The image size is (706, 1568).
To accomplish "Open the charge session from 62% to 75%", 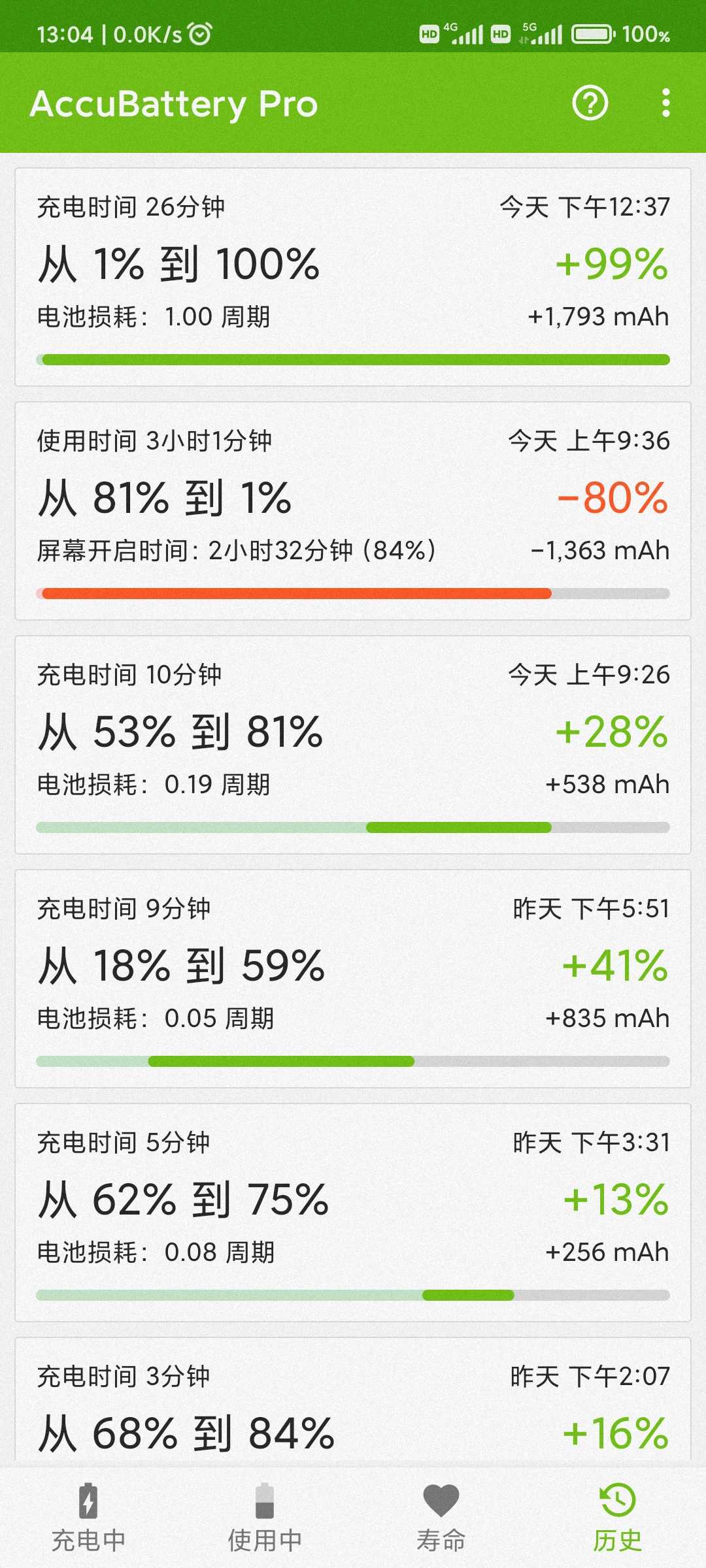I will coord(353,1213).
